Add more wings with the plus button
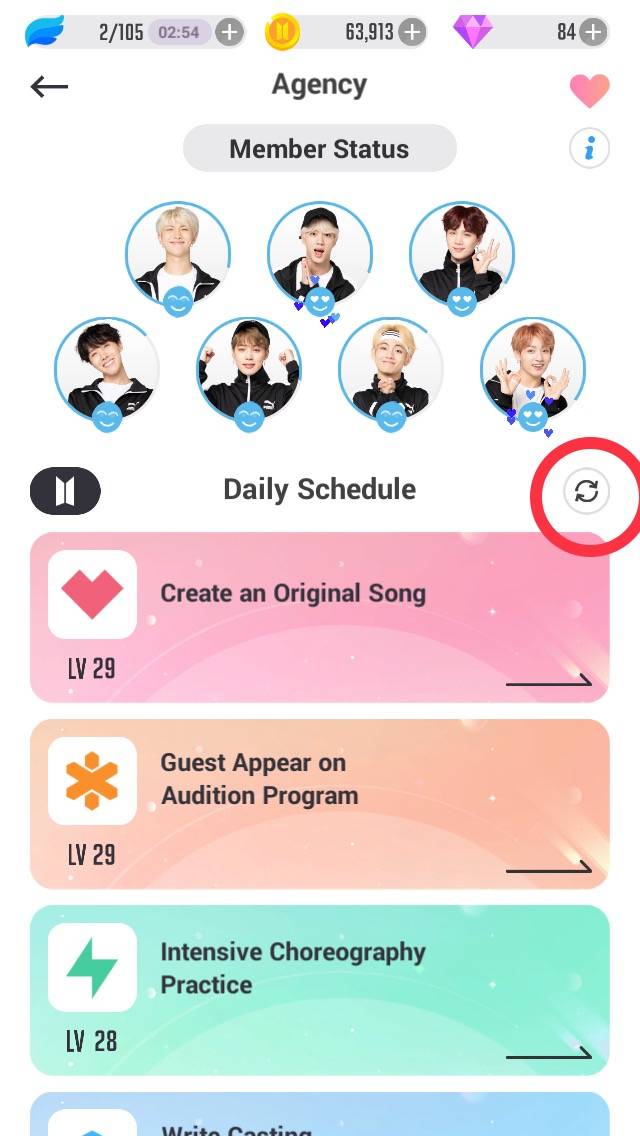The width and height of the screenshot is (640, 1136). pos(230,32)
